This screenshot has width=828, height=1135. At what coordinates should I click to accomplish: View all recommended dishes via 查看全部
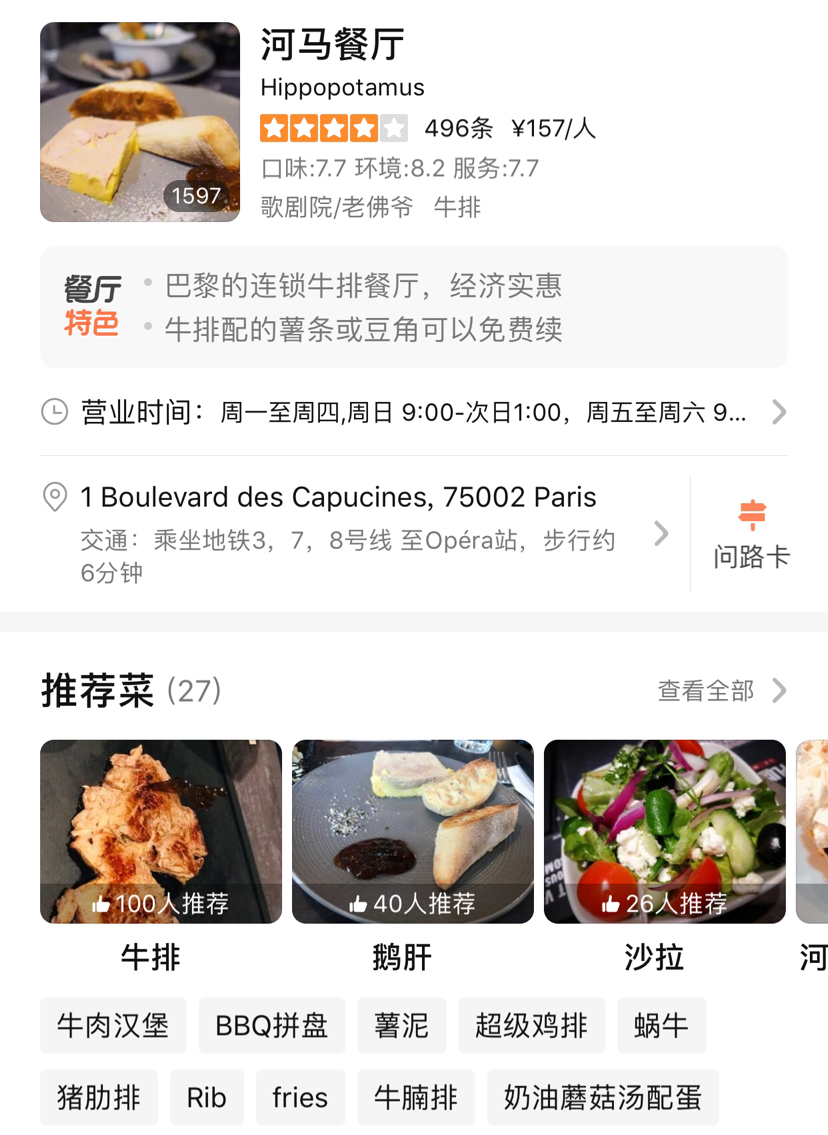(x=721, y=690)
